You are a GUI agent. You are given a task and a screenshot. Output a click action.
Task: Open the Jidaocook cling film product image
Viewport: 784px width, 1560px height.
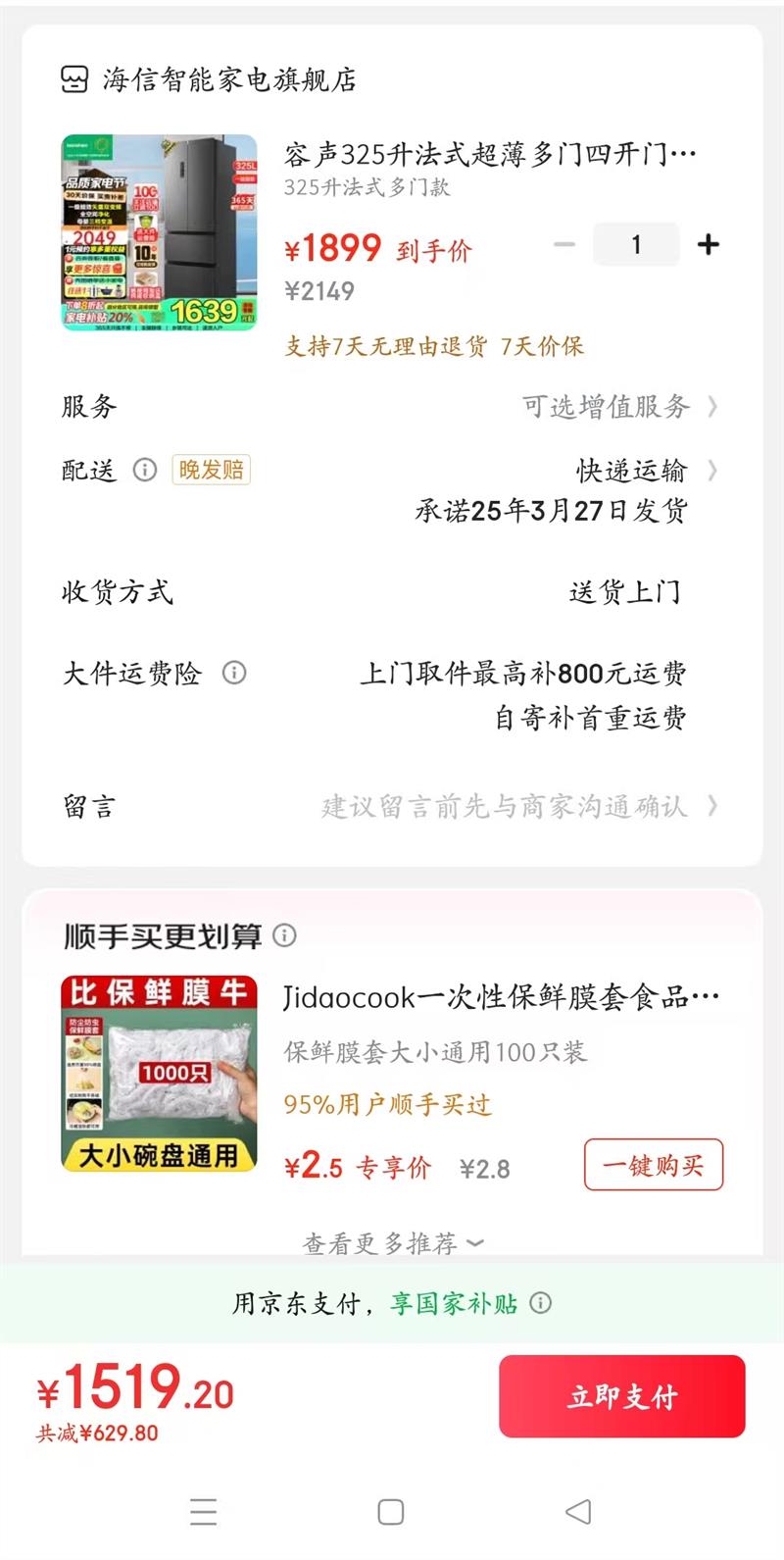(159, 1074)
